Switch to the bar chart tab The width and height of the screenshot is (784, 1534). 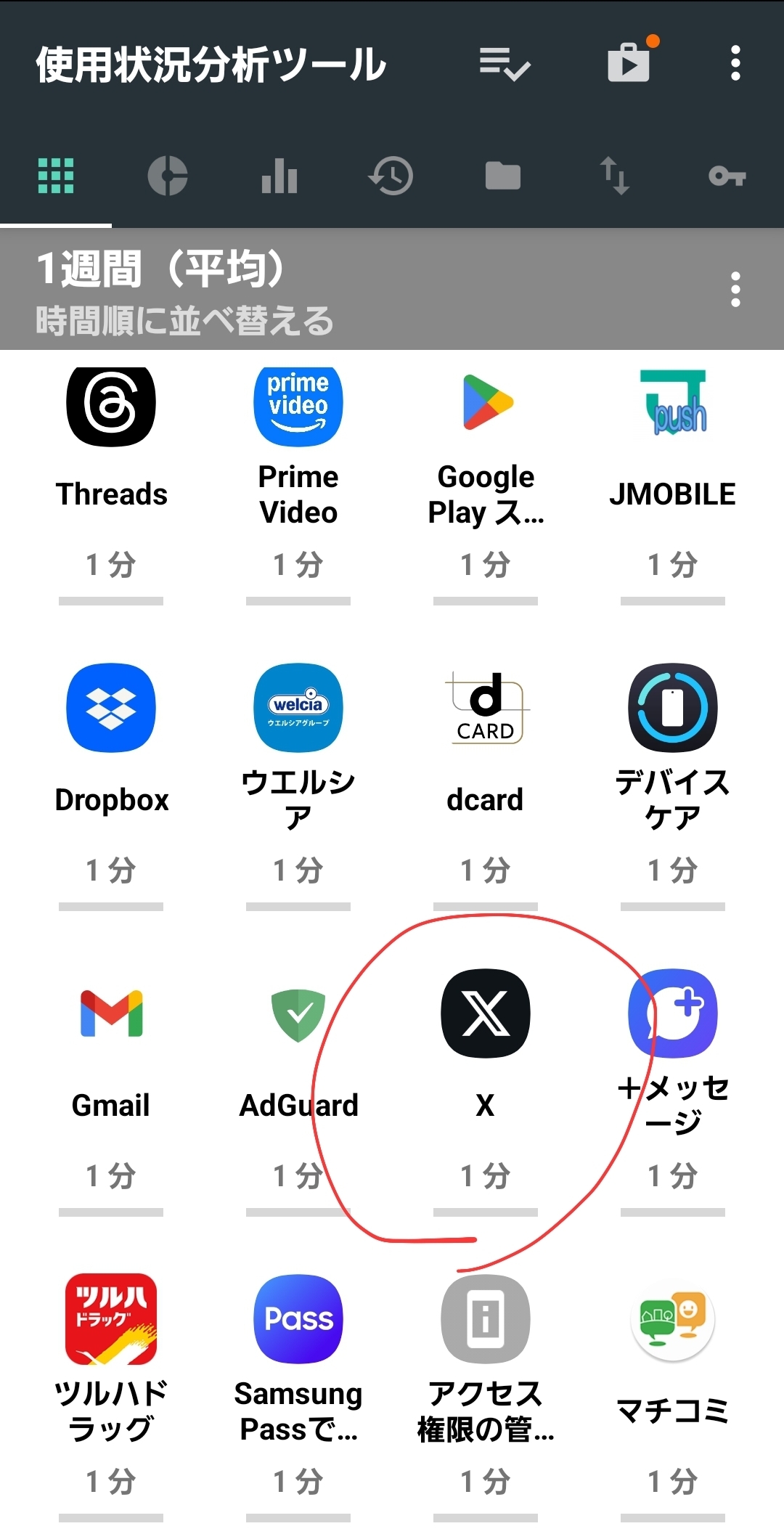(279, 176)
